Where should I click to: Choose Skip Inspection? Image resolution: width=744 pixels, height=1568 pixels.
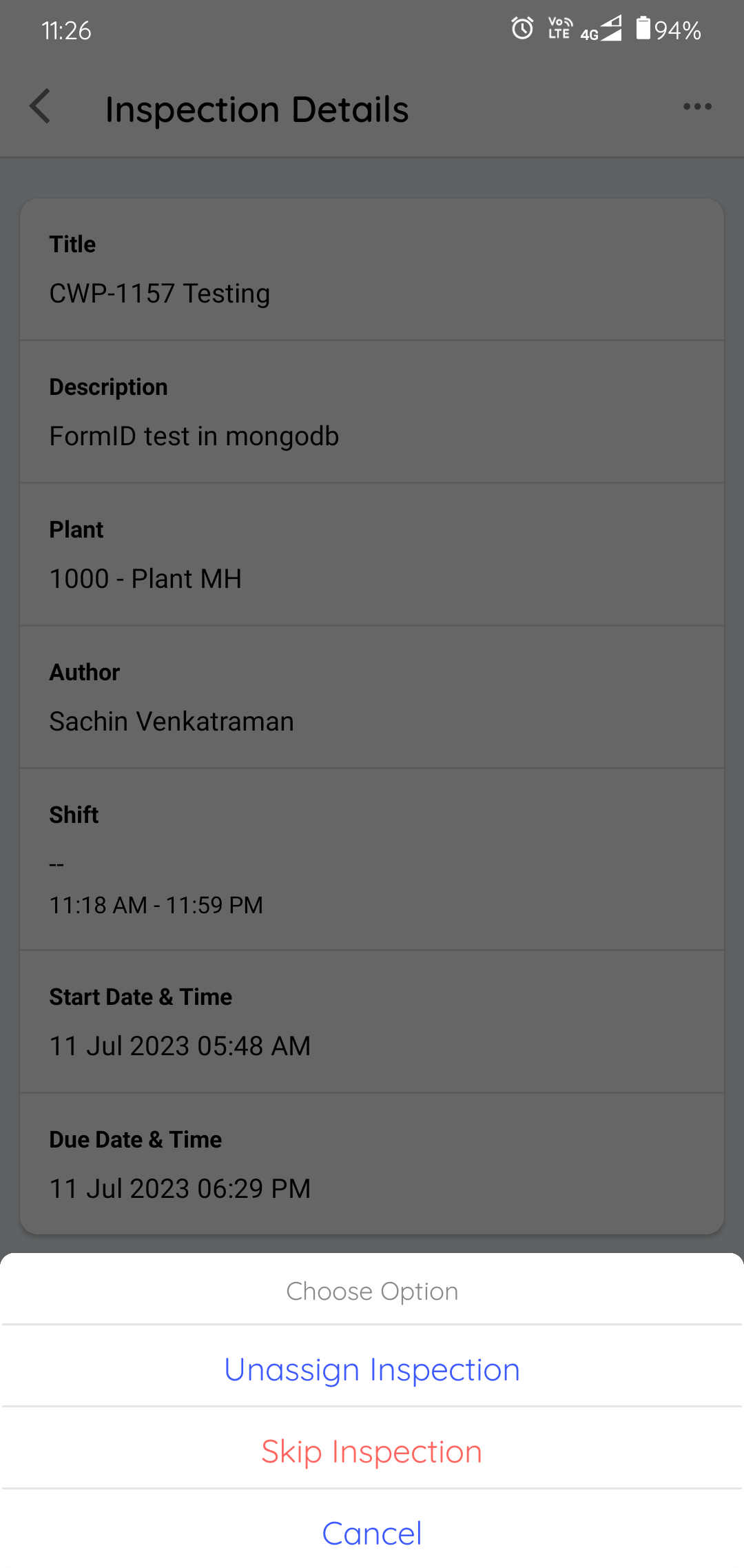click(x=372, y=1452)
